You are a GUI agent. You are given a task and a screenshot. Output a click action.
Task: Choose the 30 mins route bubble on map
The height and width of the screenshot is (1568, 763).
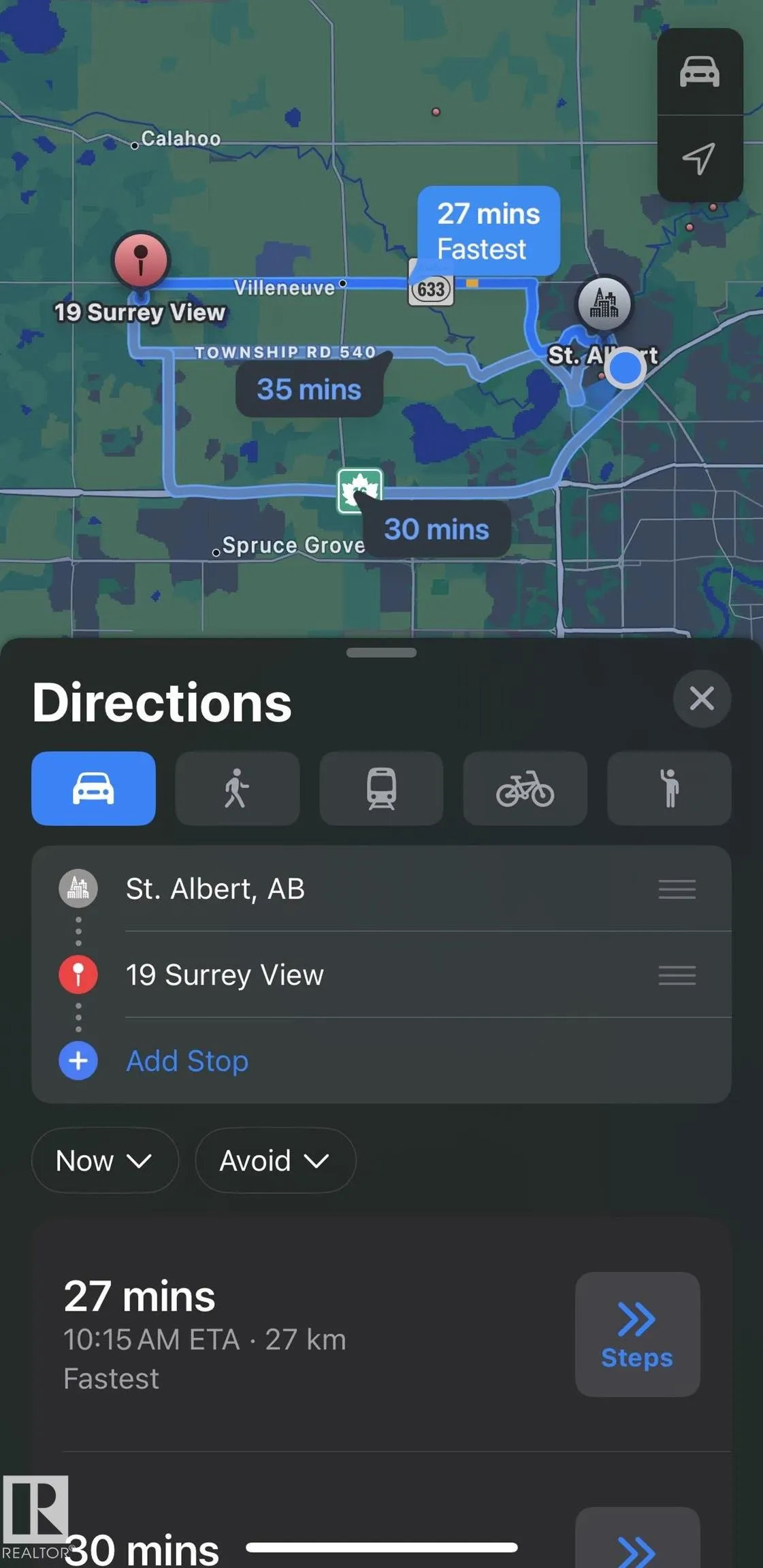[x=436, y=529]
